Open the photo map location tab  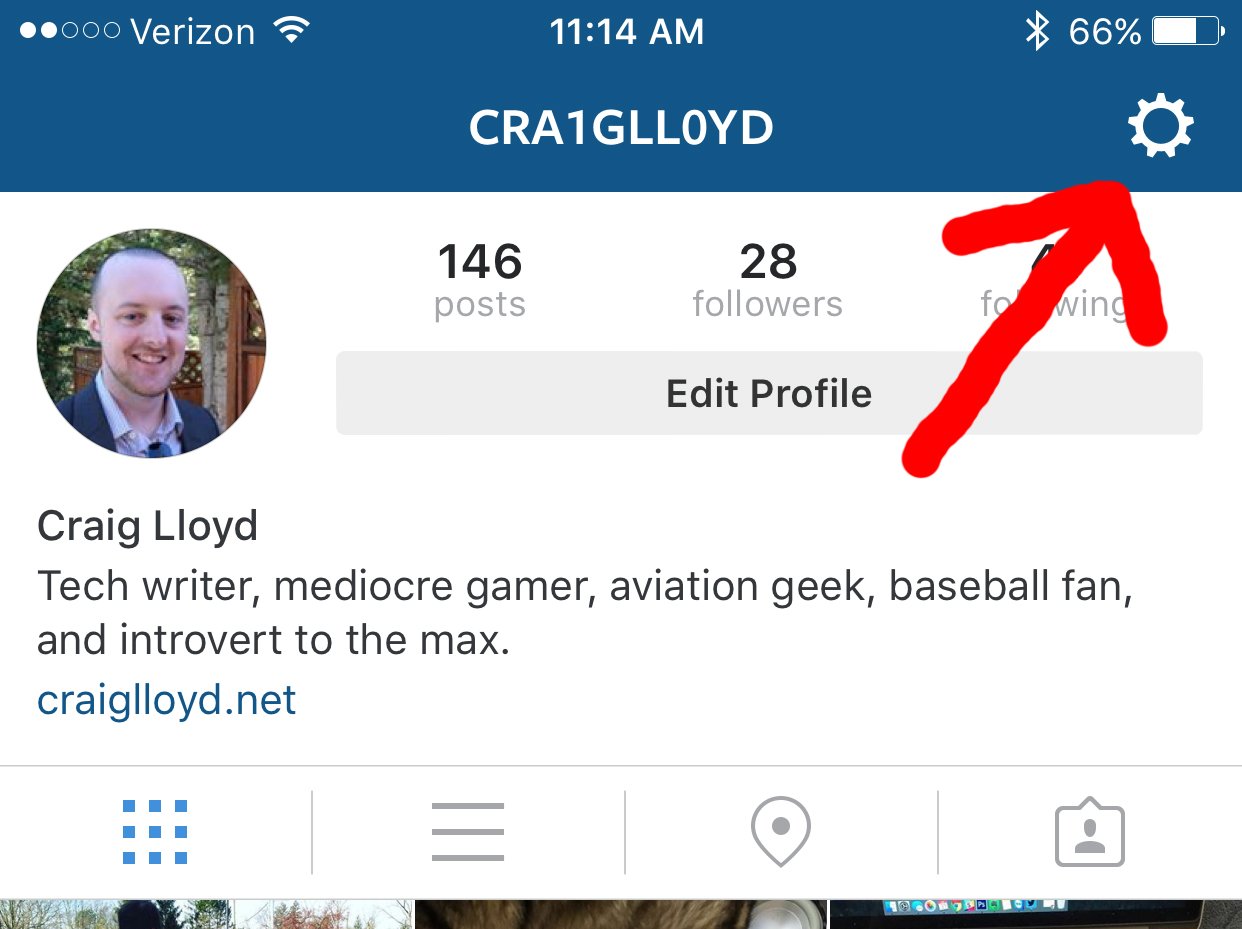click(781, 832)
